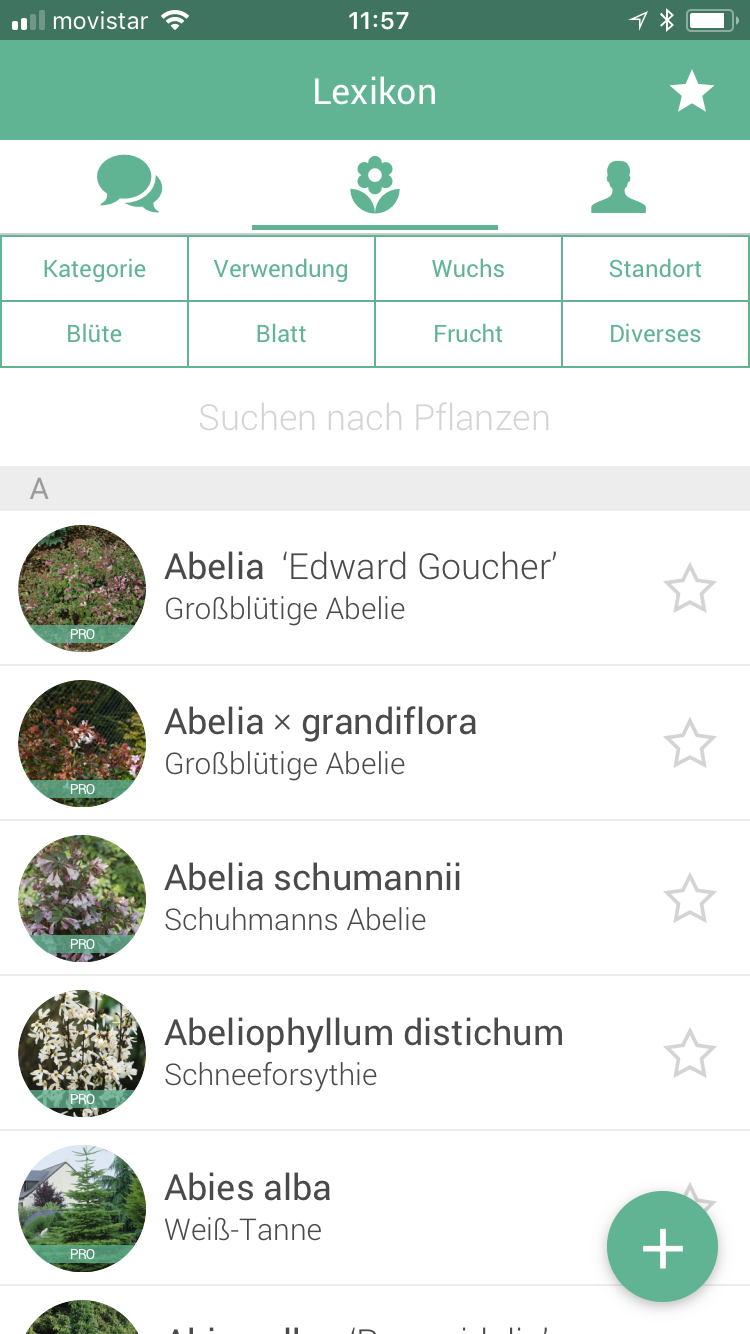Open the Kategorie filter

pyautogui.click(x=94, y=269)
